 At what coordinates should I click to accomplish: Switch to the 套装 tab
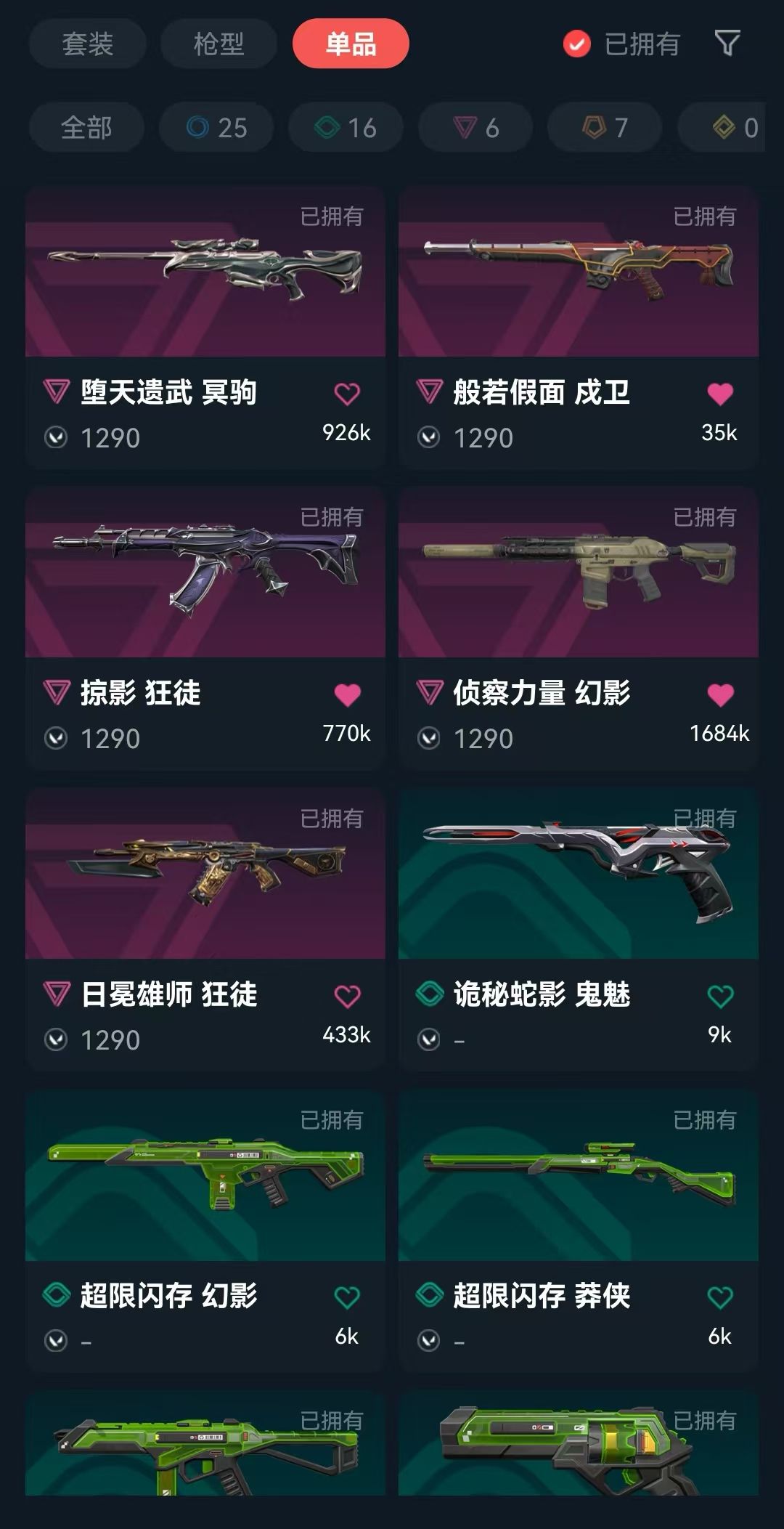[86, 44]
